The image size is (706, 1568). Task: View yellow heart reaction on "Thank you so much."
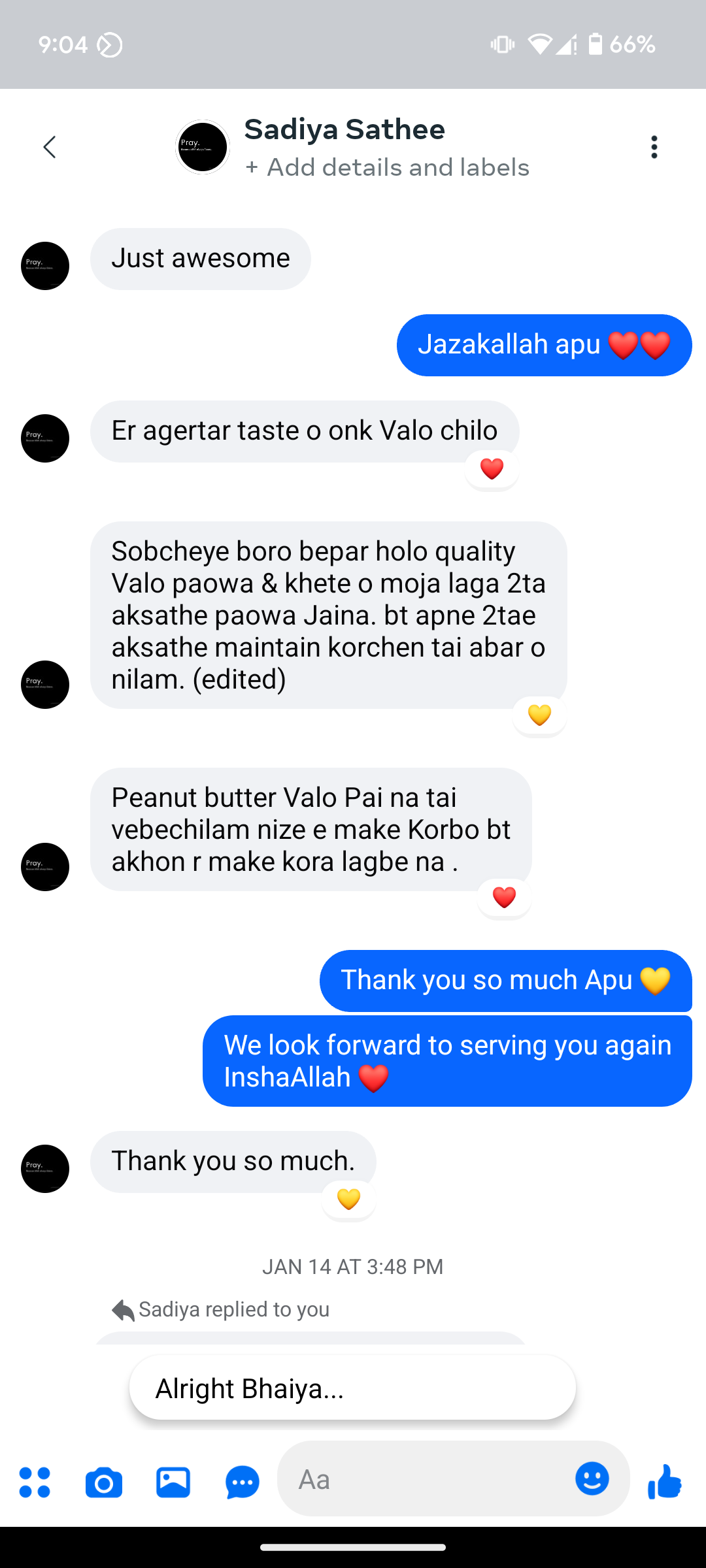click(x=348, y=1199)
